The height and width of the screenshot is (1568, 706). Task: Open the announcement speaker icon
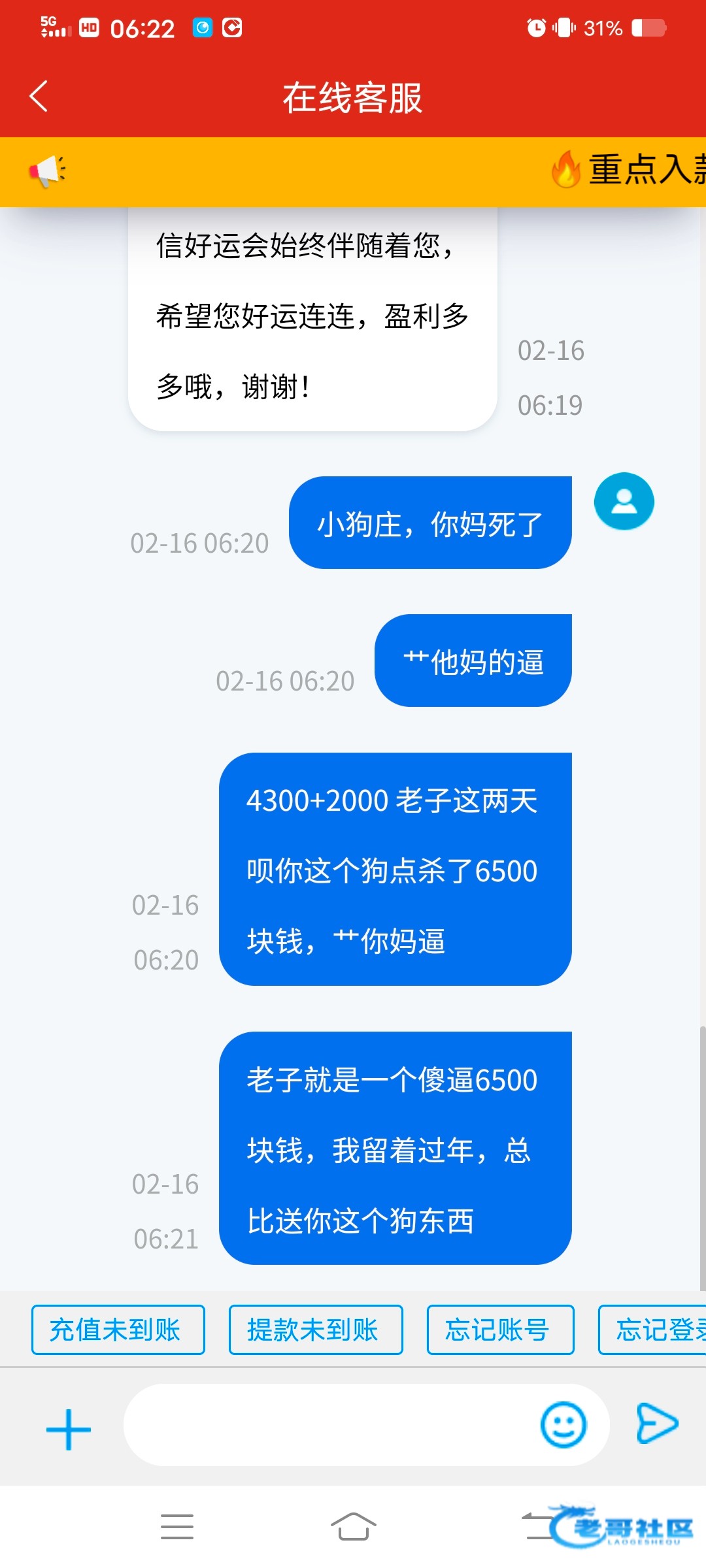click(x=48, y=171)
